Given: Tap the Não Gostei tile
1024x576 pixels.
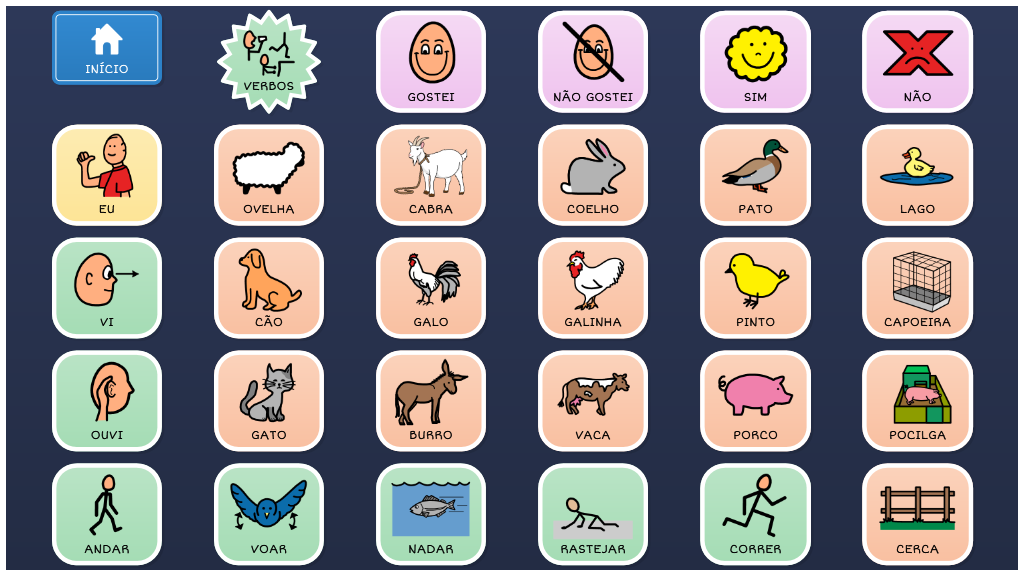Looking at the screenshot, I should 593,61.
